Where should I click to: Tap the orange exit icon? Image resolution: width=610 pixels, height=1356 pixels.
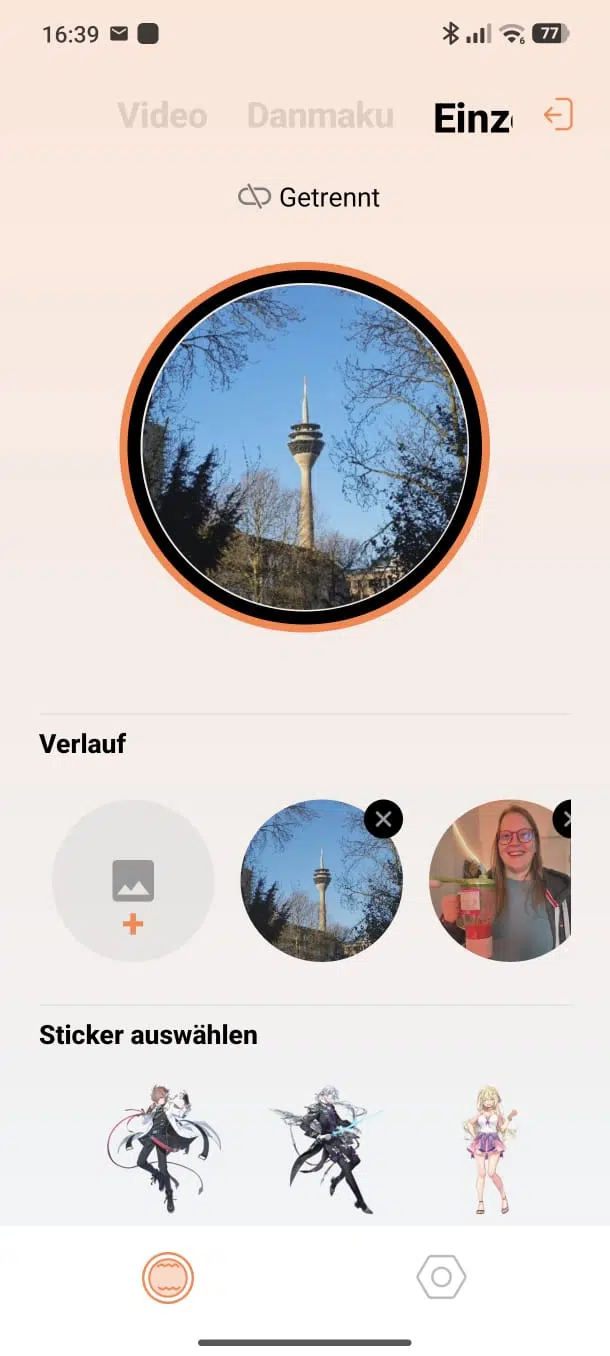[x=558, y=115]
